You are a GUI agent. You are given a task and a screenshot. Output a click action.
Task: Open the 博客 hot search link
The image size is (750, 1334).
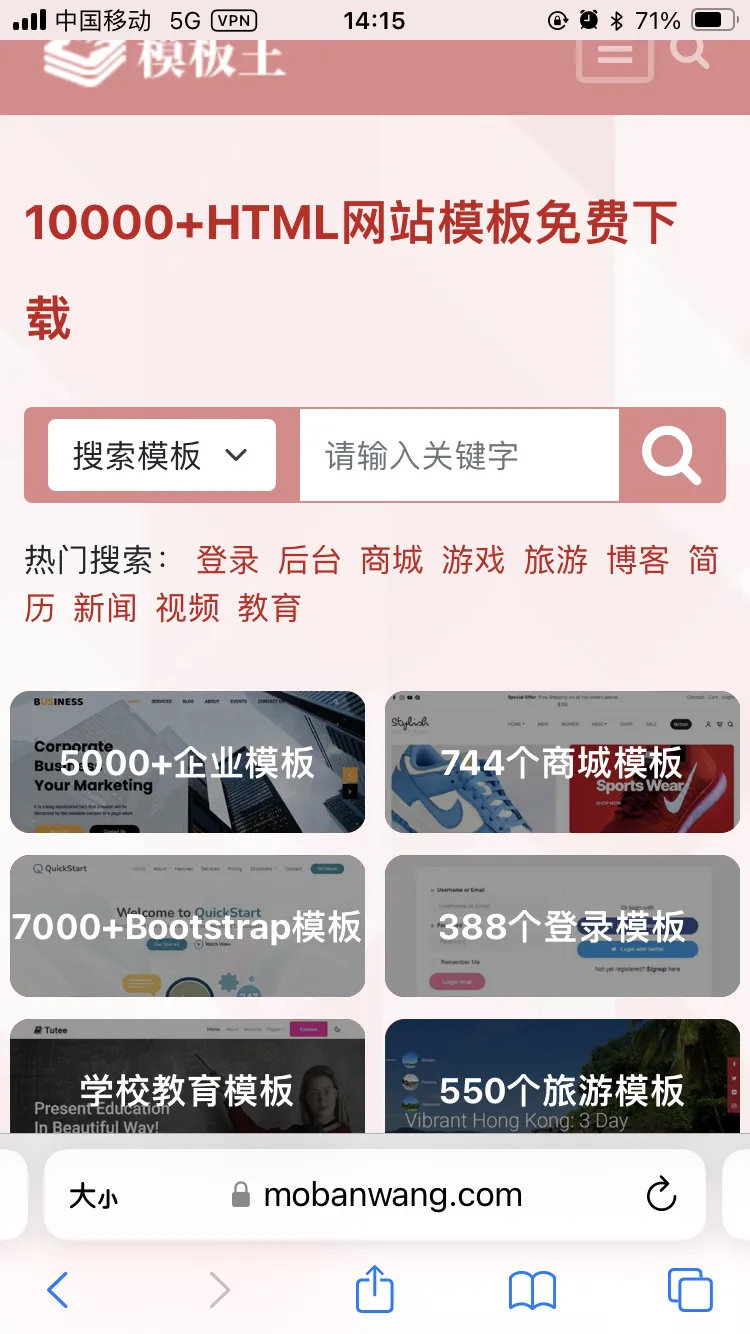637,560
